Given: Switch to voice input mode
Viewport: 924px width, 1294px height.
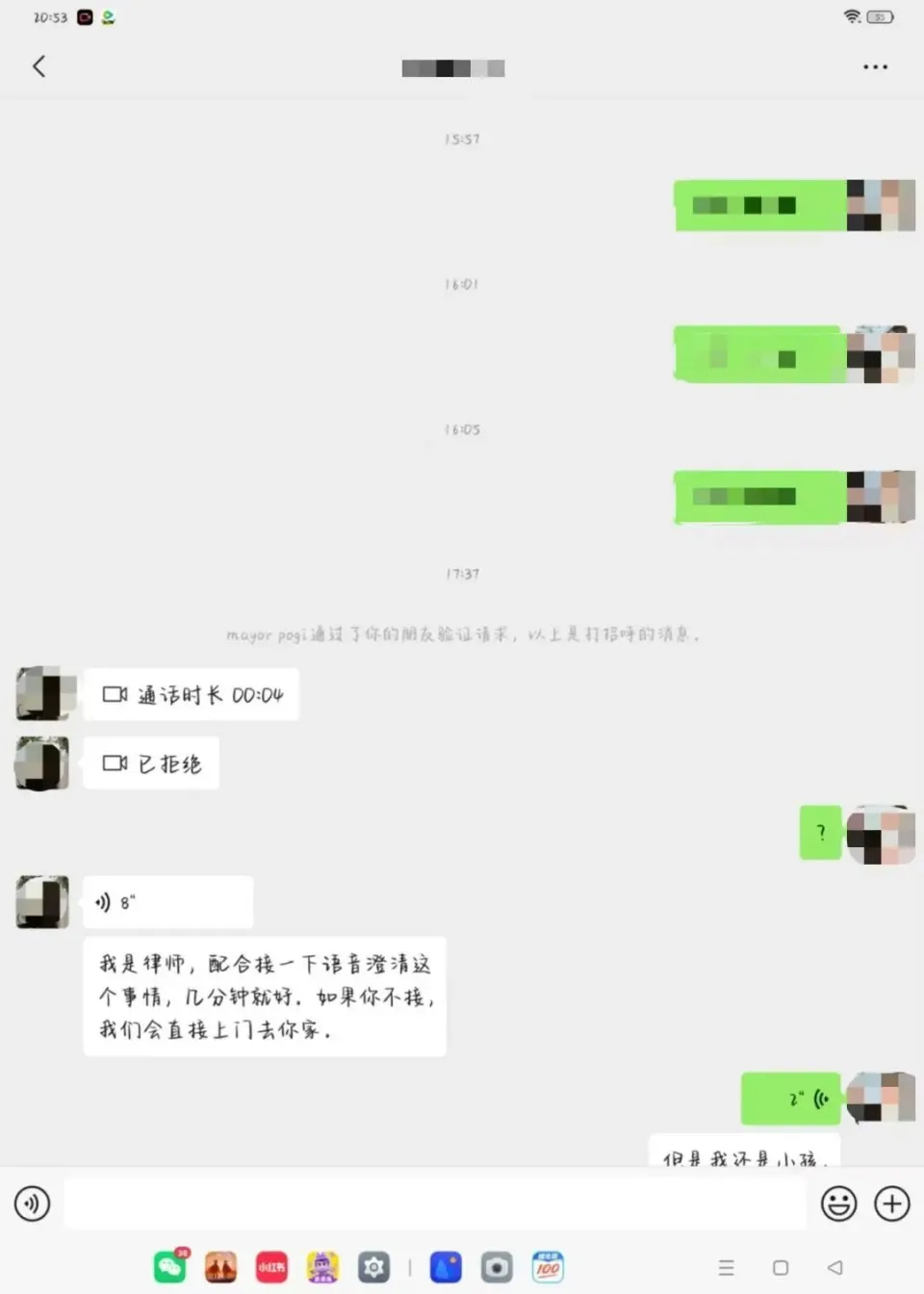Looking at the screenshot, I should tap(32, 1203).
